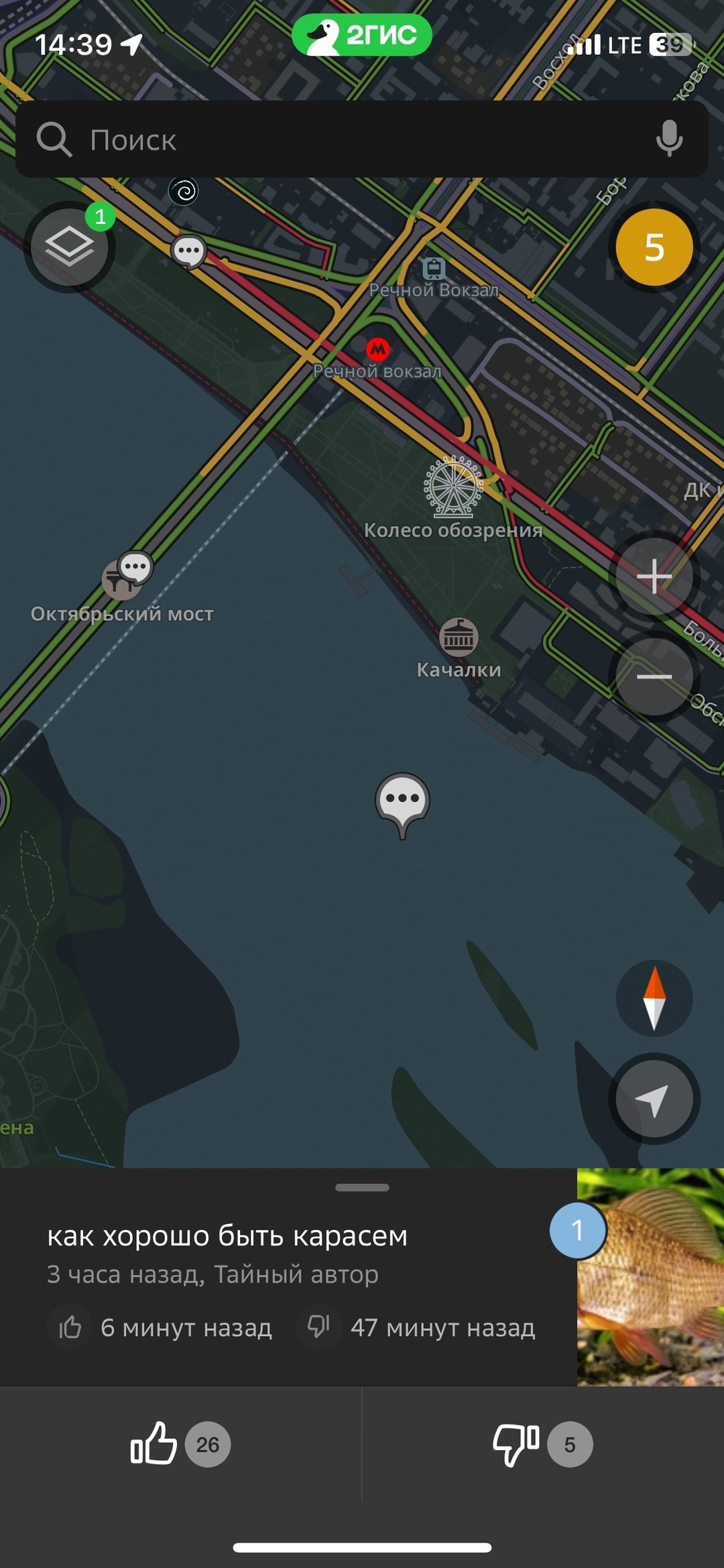Start voice search with the microphone
The height and width of the screenshot is (1568, 724).
[x=669, y=139]
